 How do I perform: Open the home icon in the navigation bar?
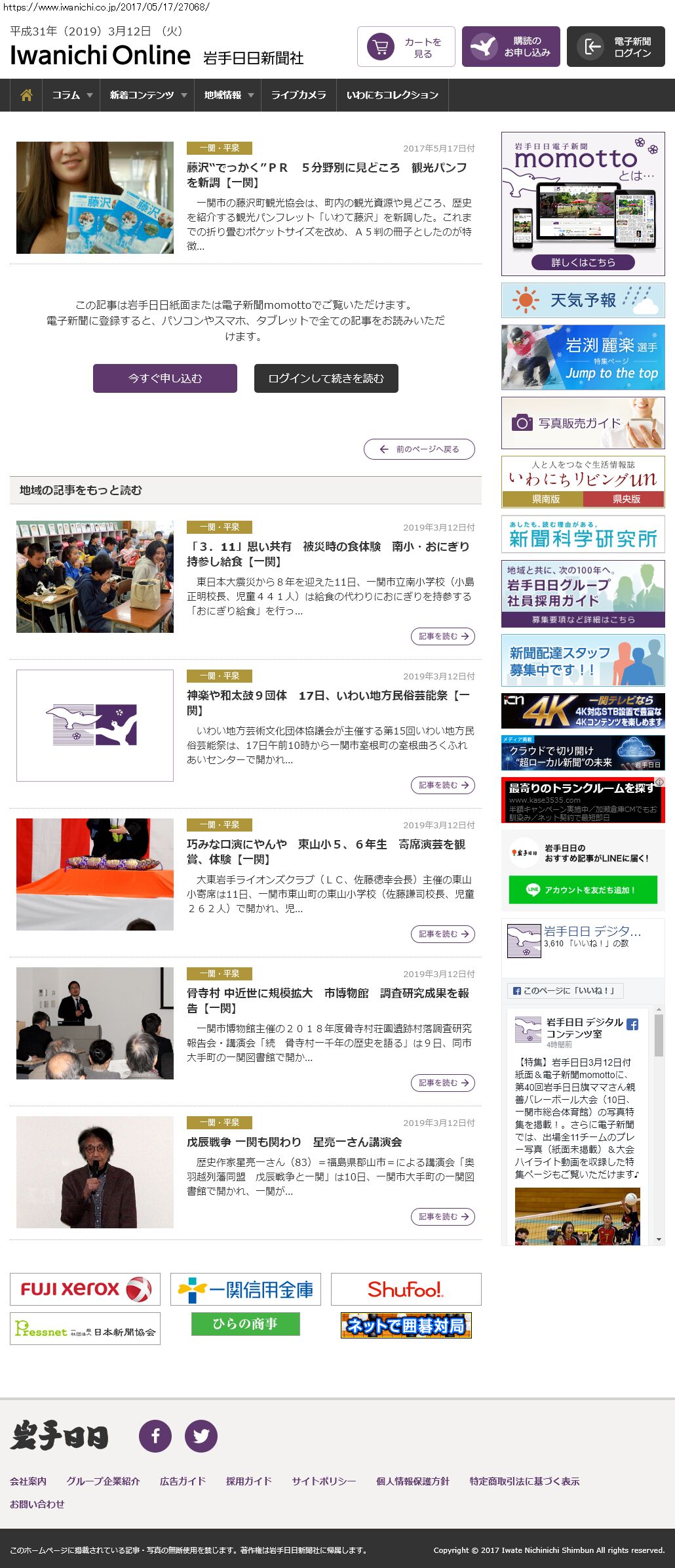26,95
